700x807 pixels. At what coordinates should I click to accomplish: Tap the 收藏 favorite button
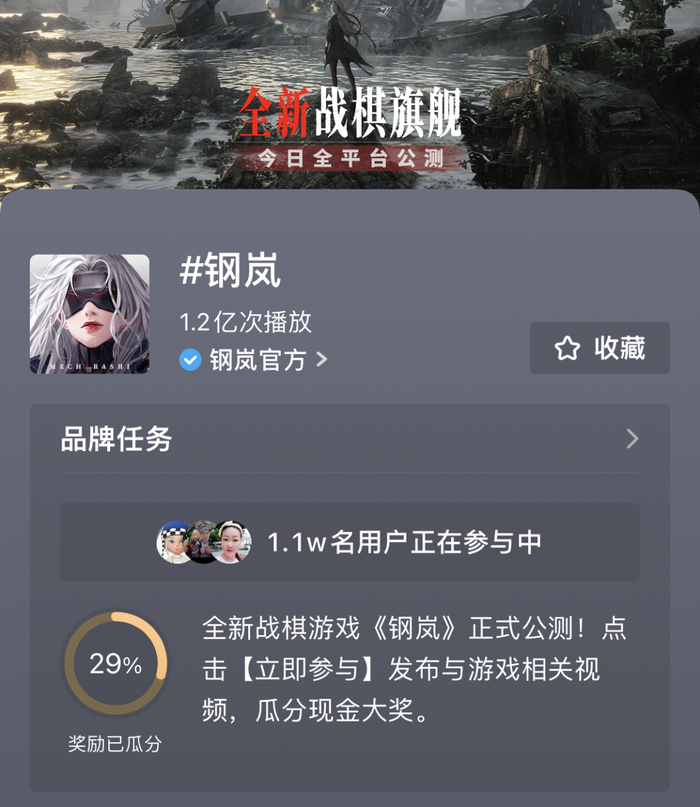[599, 348]
